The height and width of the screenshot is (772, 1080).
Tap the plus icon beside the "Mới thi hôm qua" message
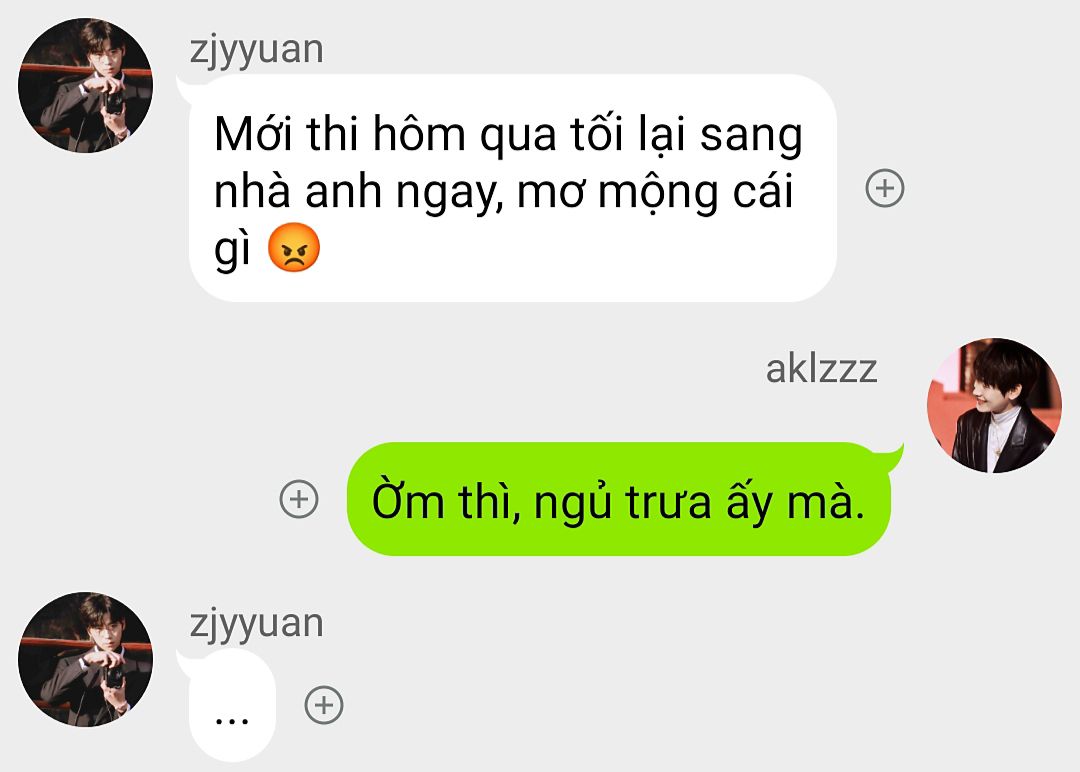(x=884, y=188)
